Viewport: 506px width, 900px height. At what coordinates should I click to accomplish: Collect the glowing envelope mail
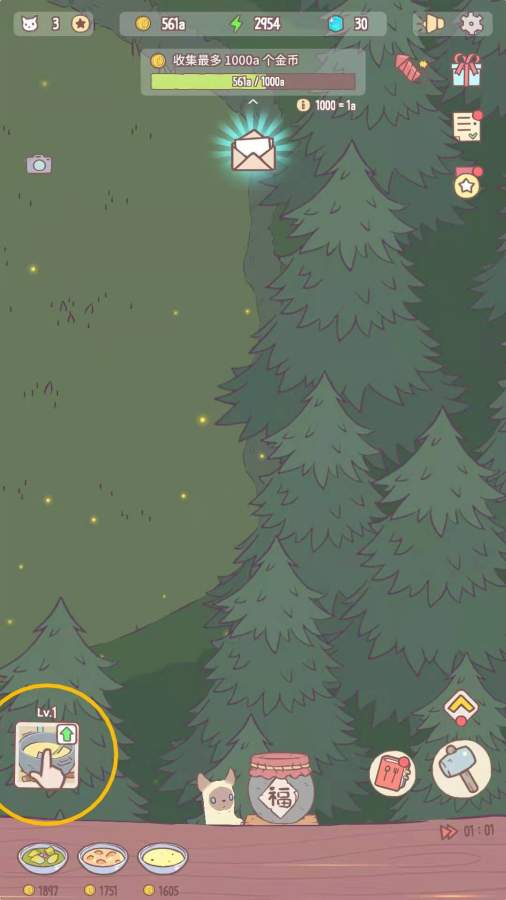(x=253, y=150)
